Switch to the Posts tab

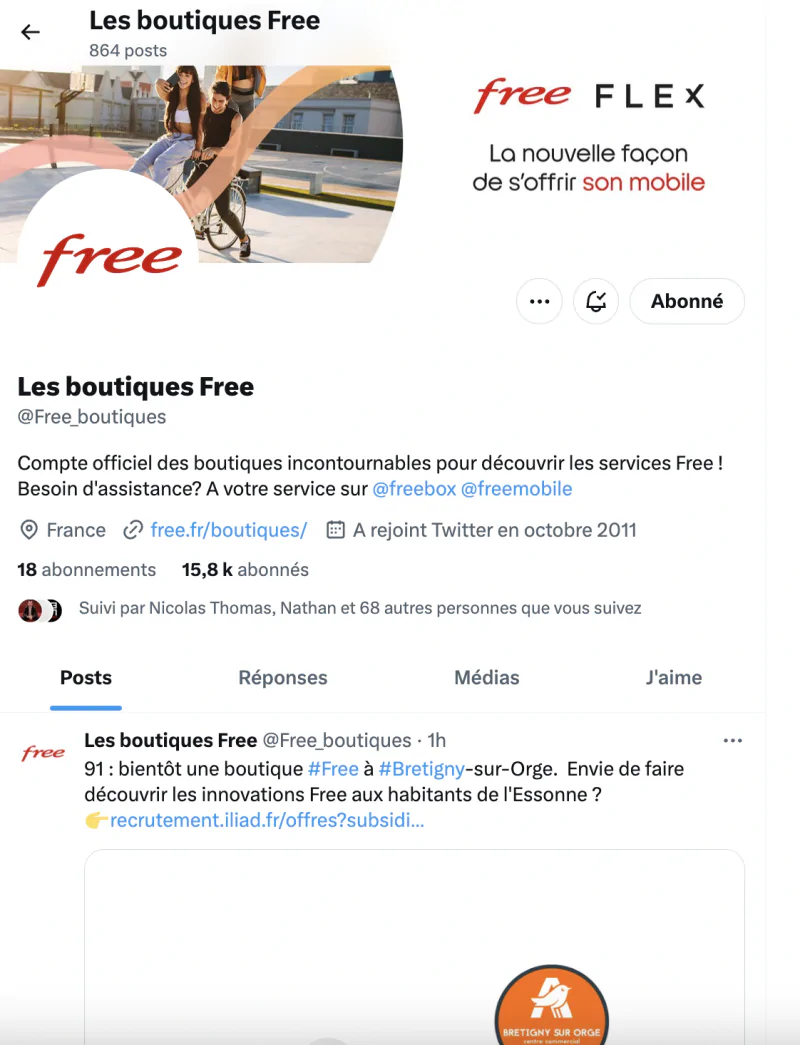coord(86,678)
